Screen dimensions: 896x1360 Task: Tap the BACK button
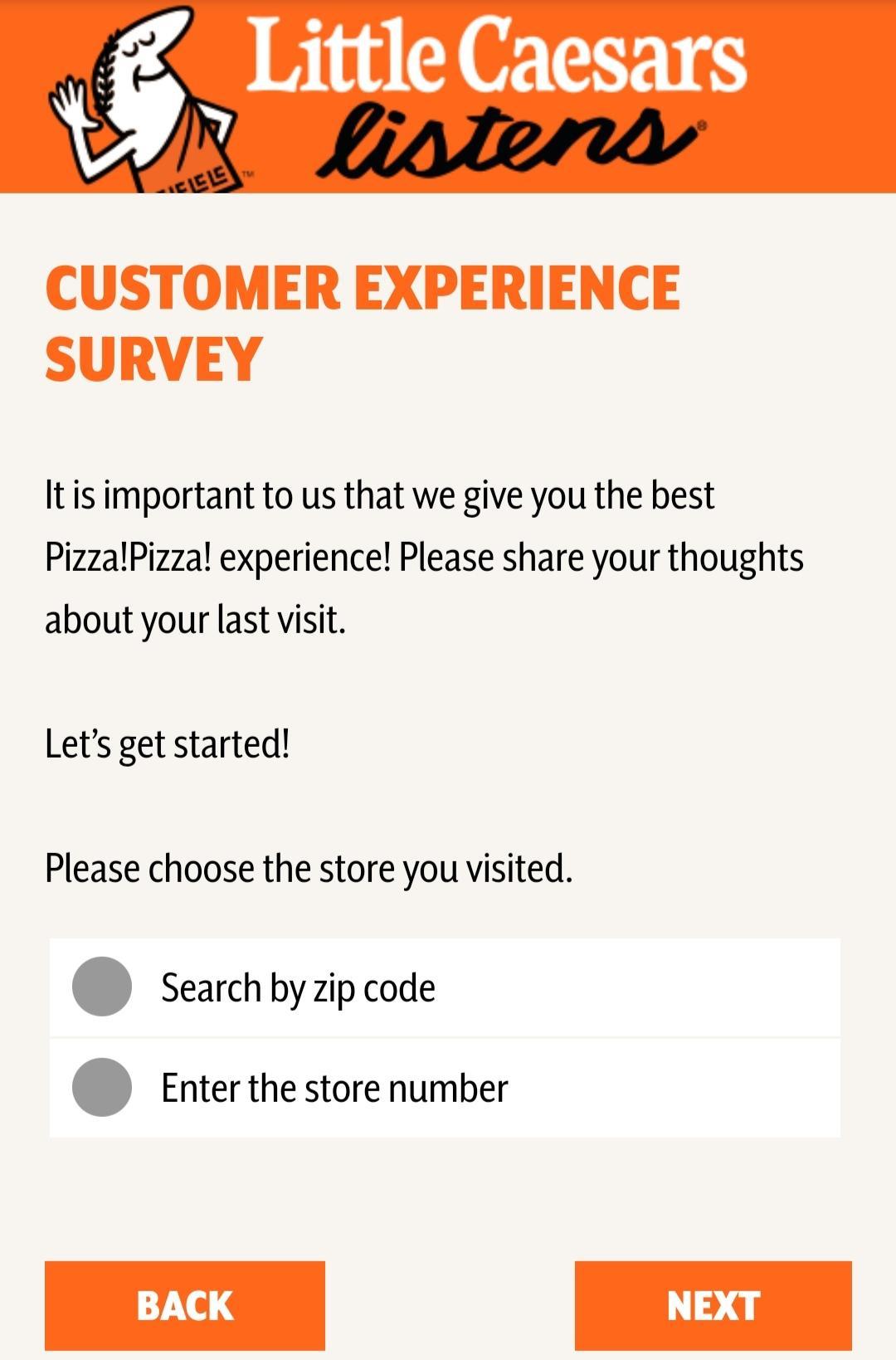pyautogui.click(x=184, y=1305)
